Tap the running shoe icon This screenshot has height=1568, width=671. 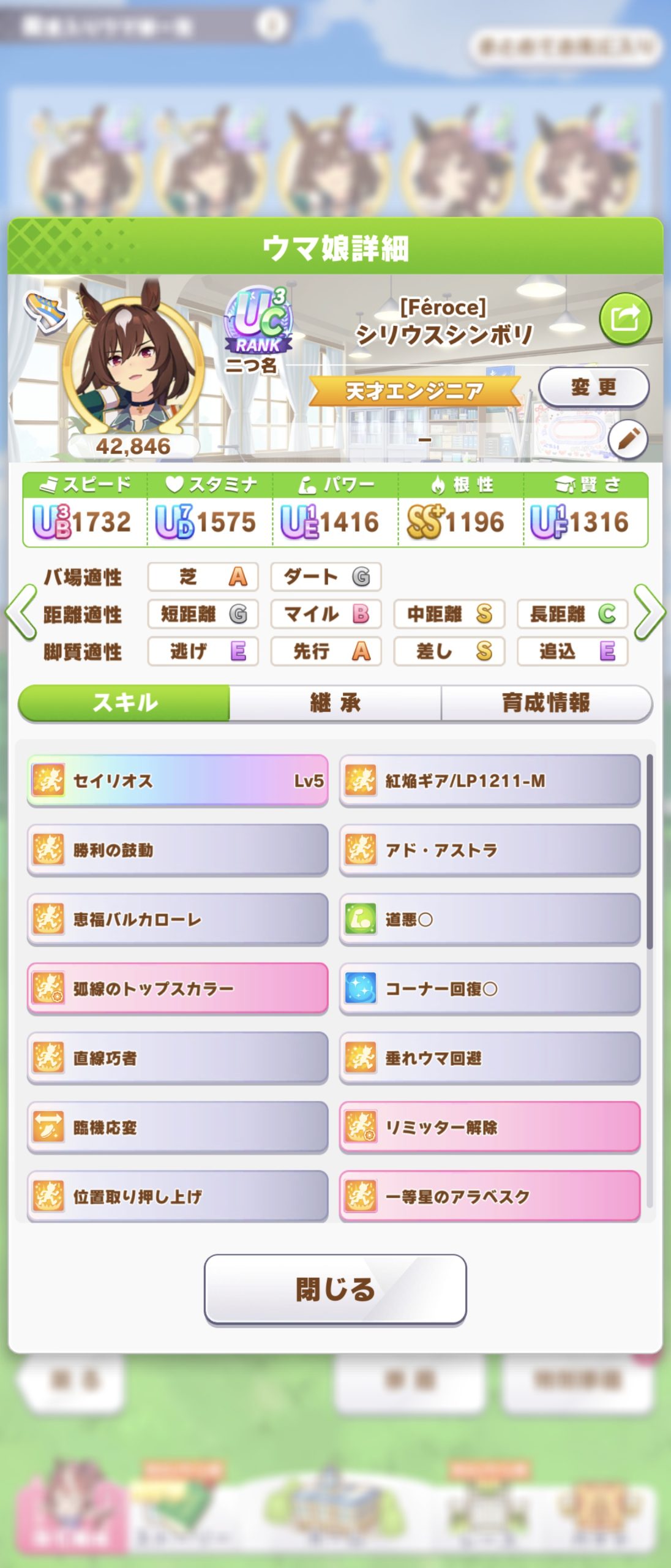(x=45, y=311)
